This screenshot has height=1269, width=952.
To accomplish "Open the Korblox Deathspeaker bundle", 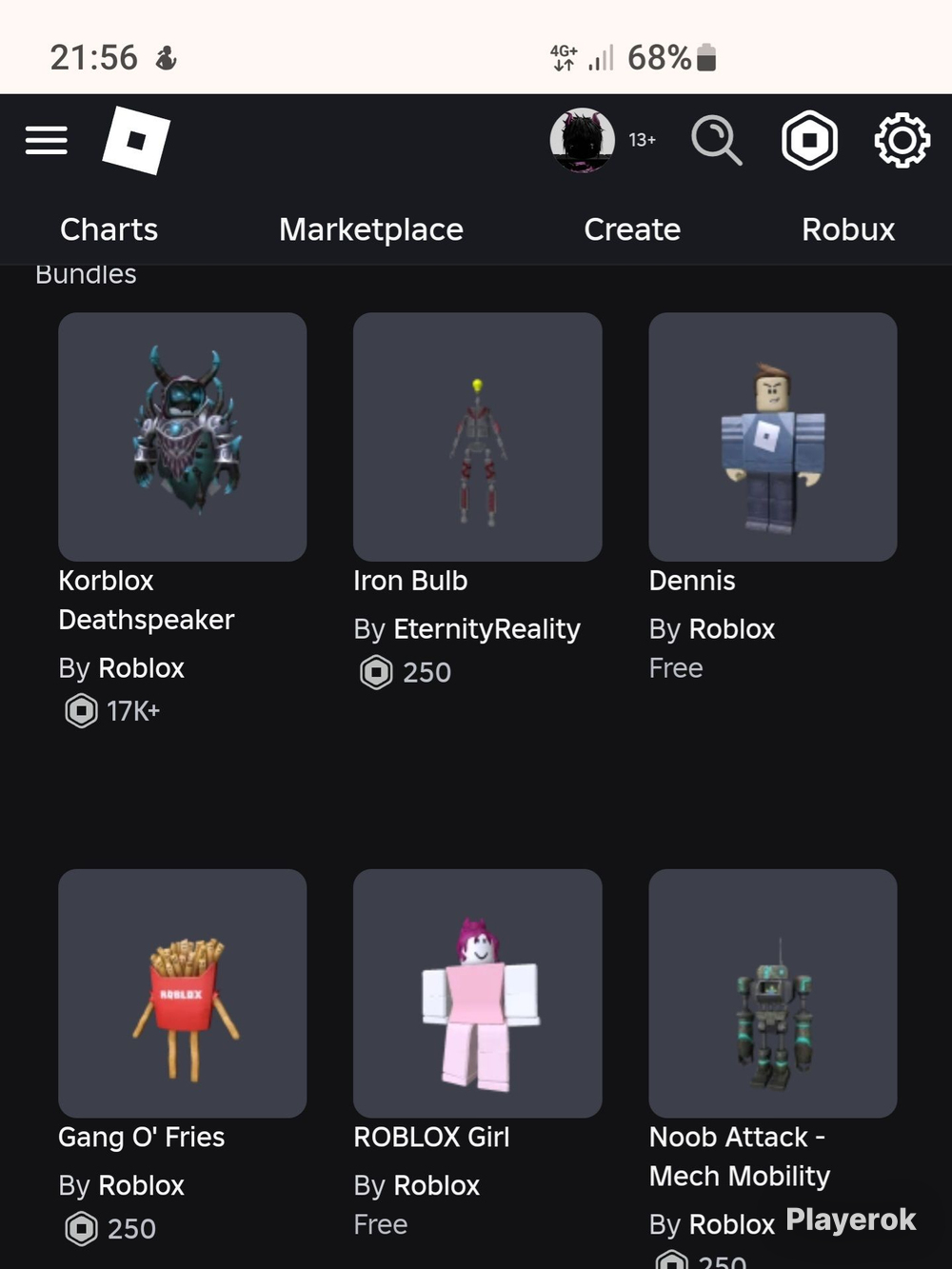I will click(x=182, y=437).
